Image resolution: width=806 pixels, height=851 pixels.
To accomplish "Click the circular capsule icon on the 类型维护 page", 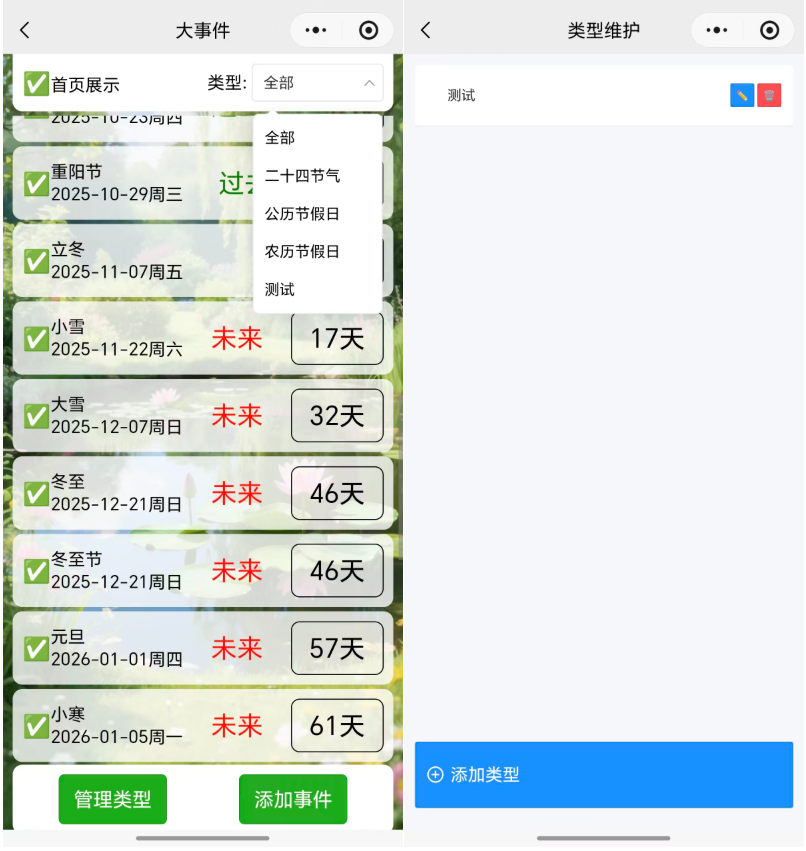I will [x=771, y=30].
